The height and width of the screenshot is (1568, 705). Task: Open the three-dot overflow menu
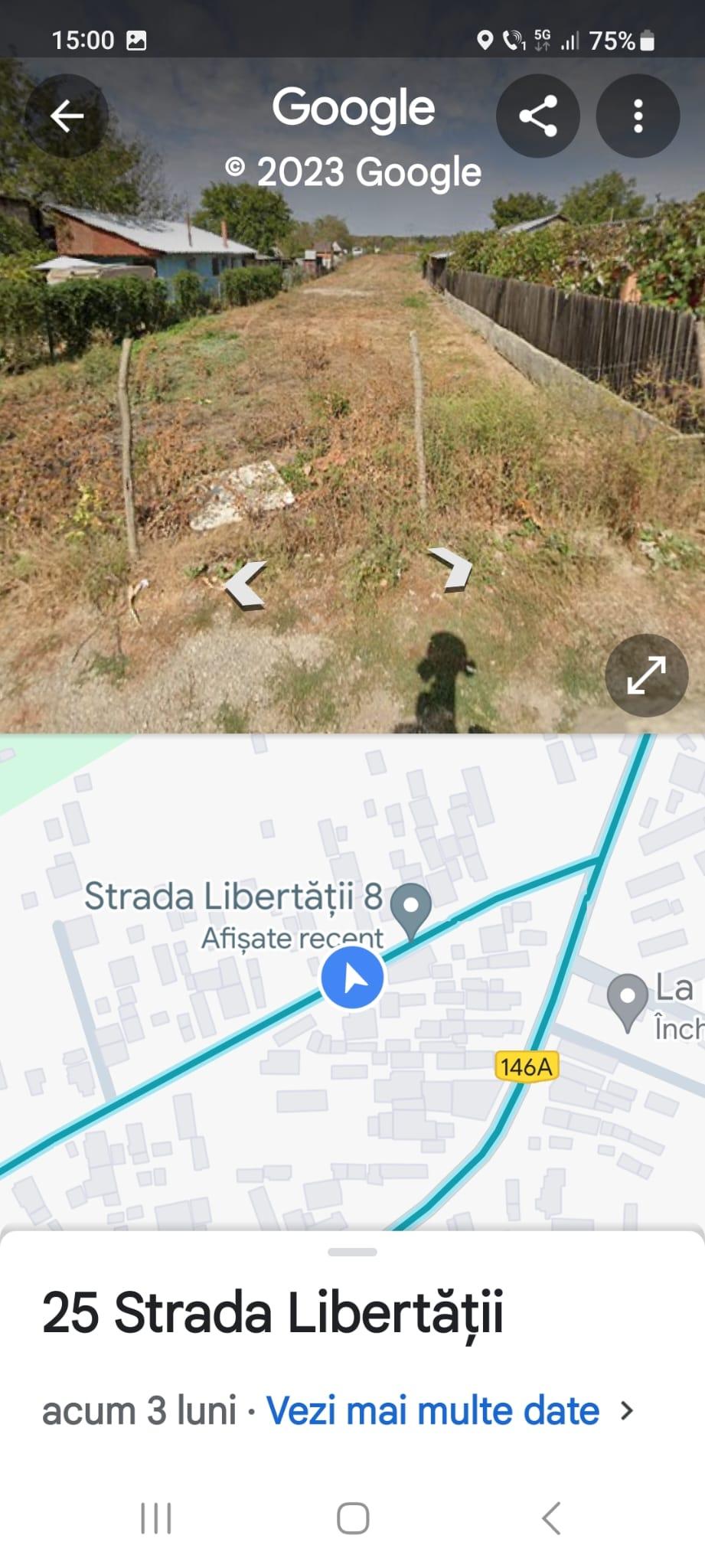pos(638,116)
